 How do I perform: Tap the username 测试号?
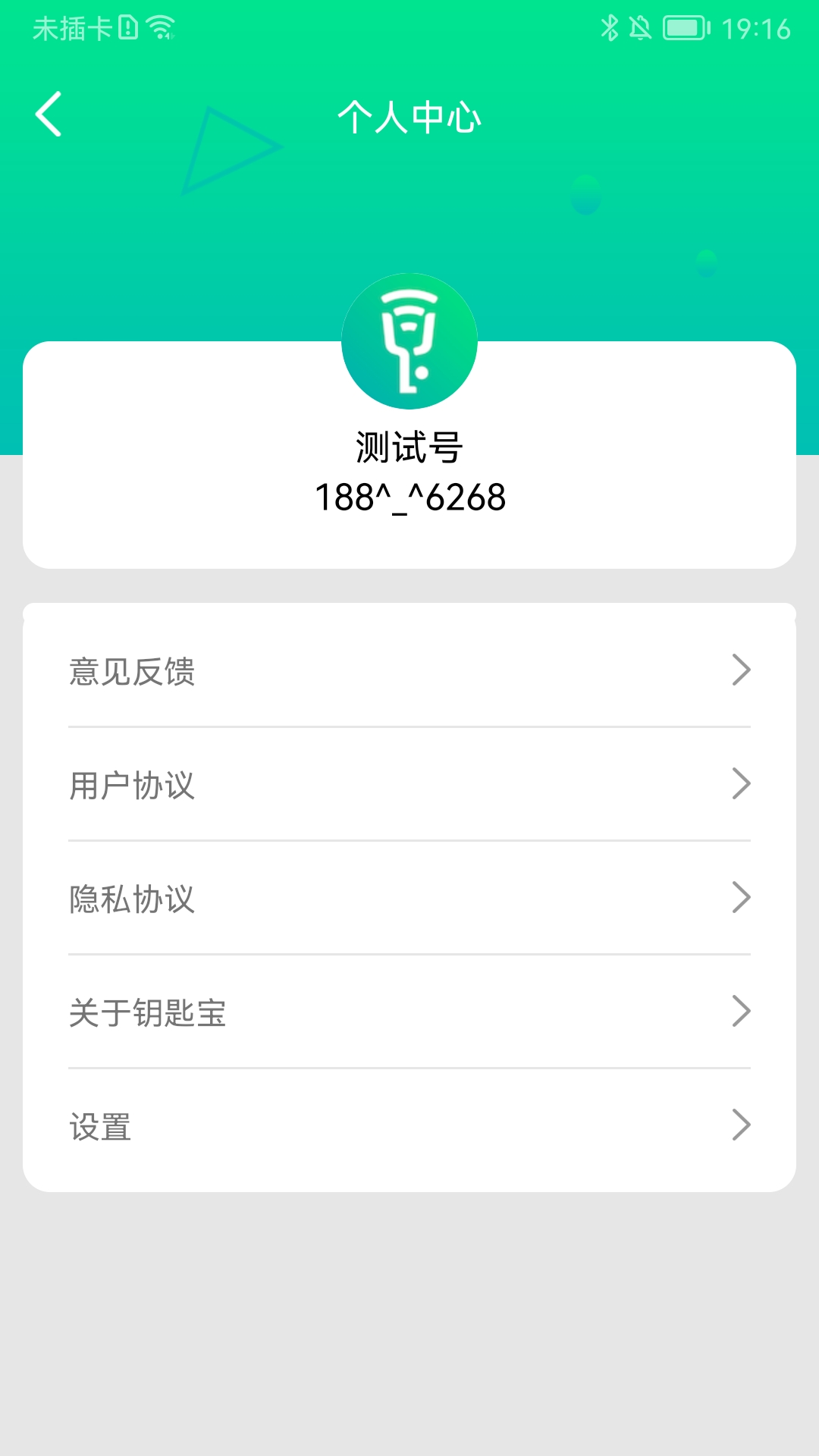409,444
